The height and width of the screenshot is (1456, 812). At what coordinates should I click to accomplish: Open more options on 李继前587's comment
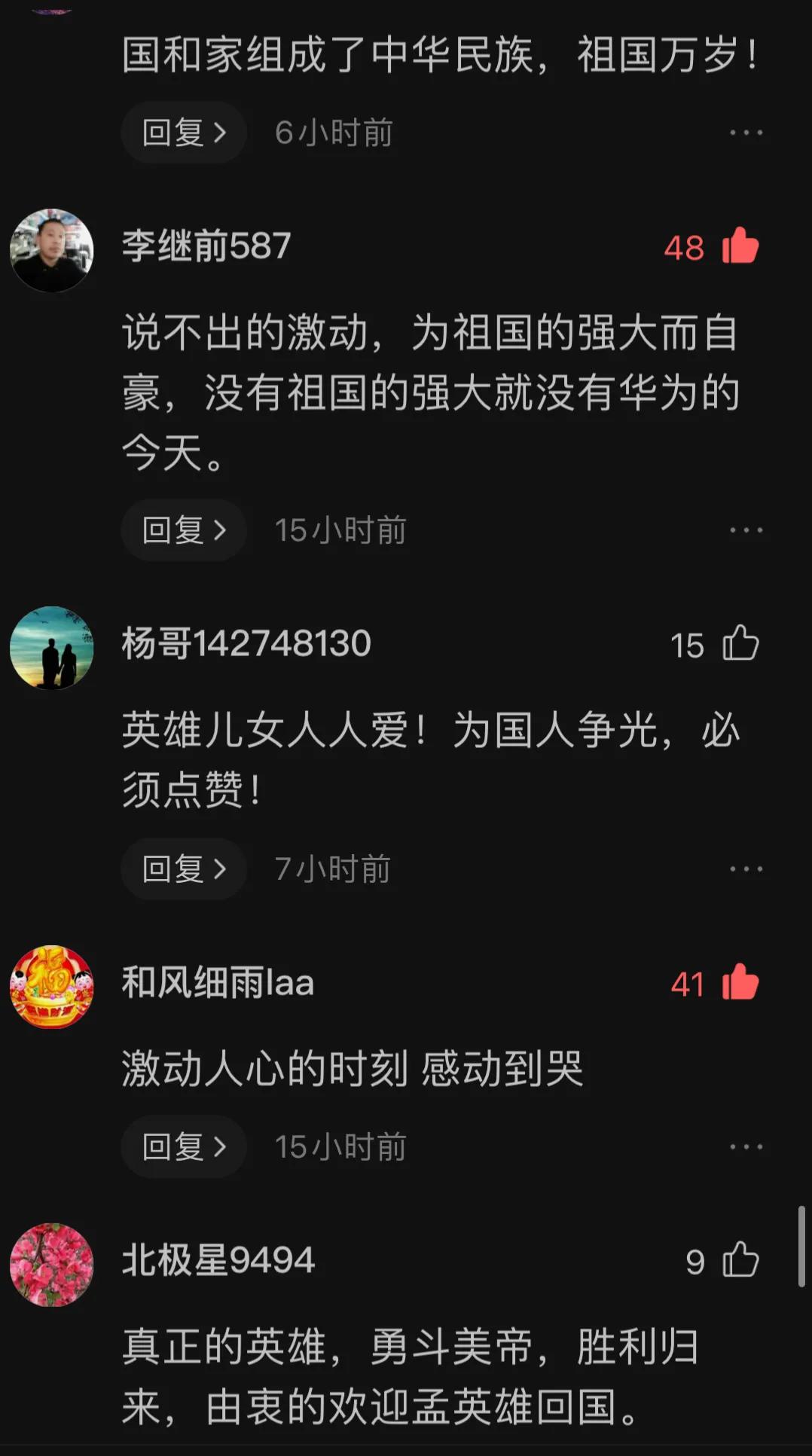click(746, 530)
